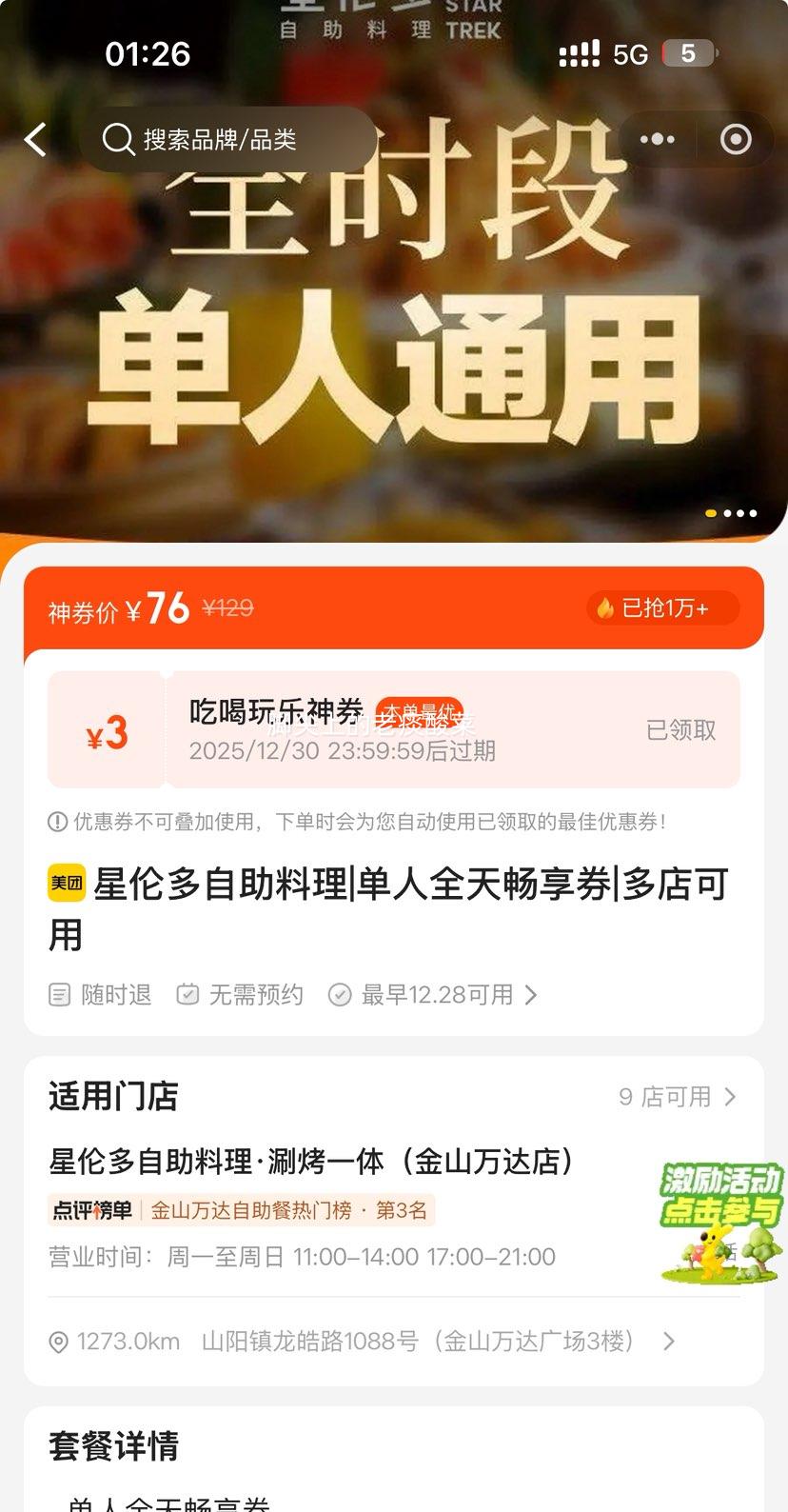Tap the location pin icon next to distance
The image size is (788, 1512).
tap(59, 1342)
